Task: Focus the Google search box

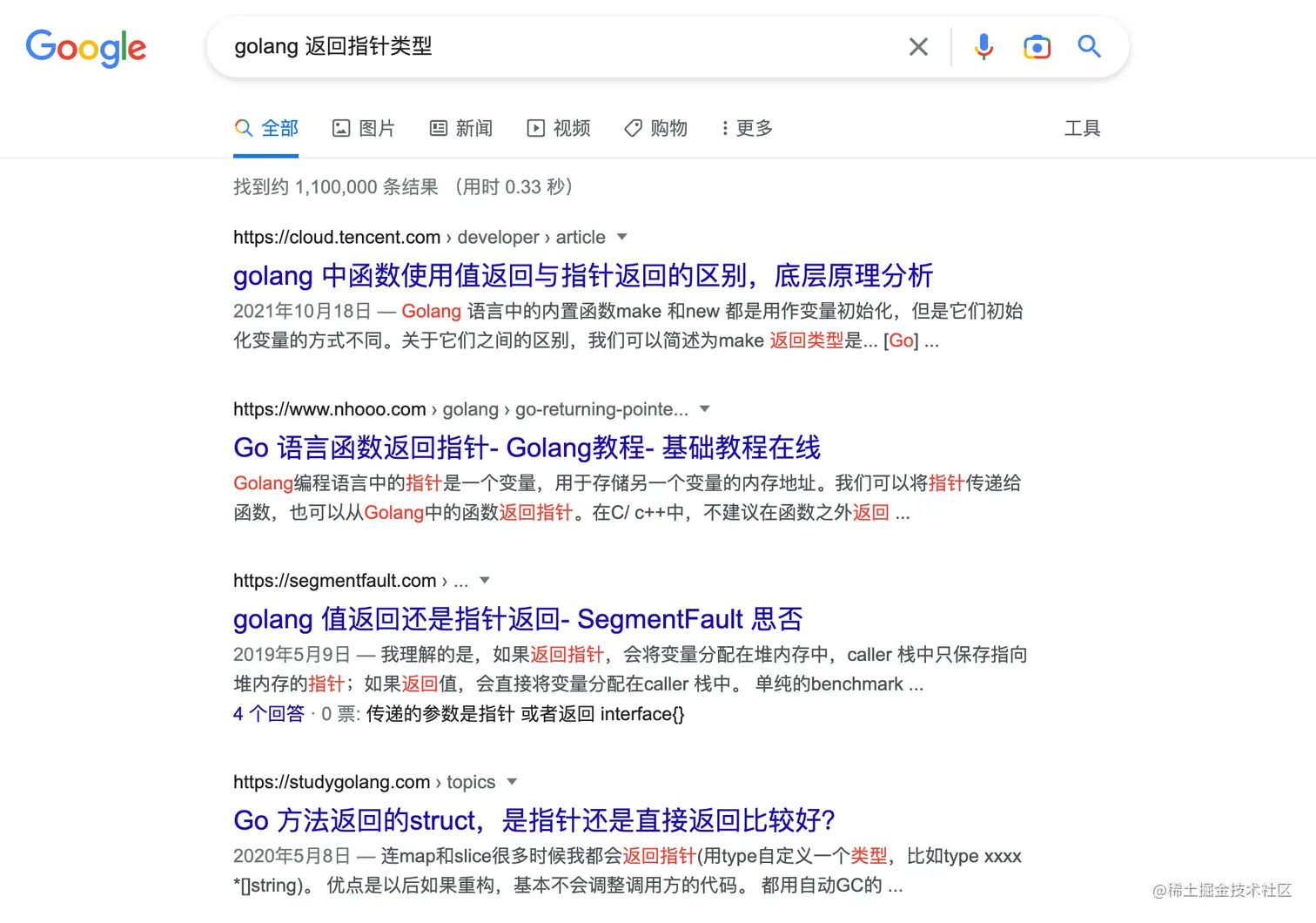Action: pos(557,46)
